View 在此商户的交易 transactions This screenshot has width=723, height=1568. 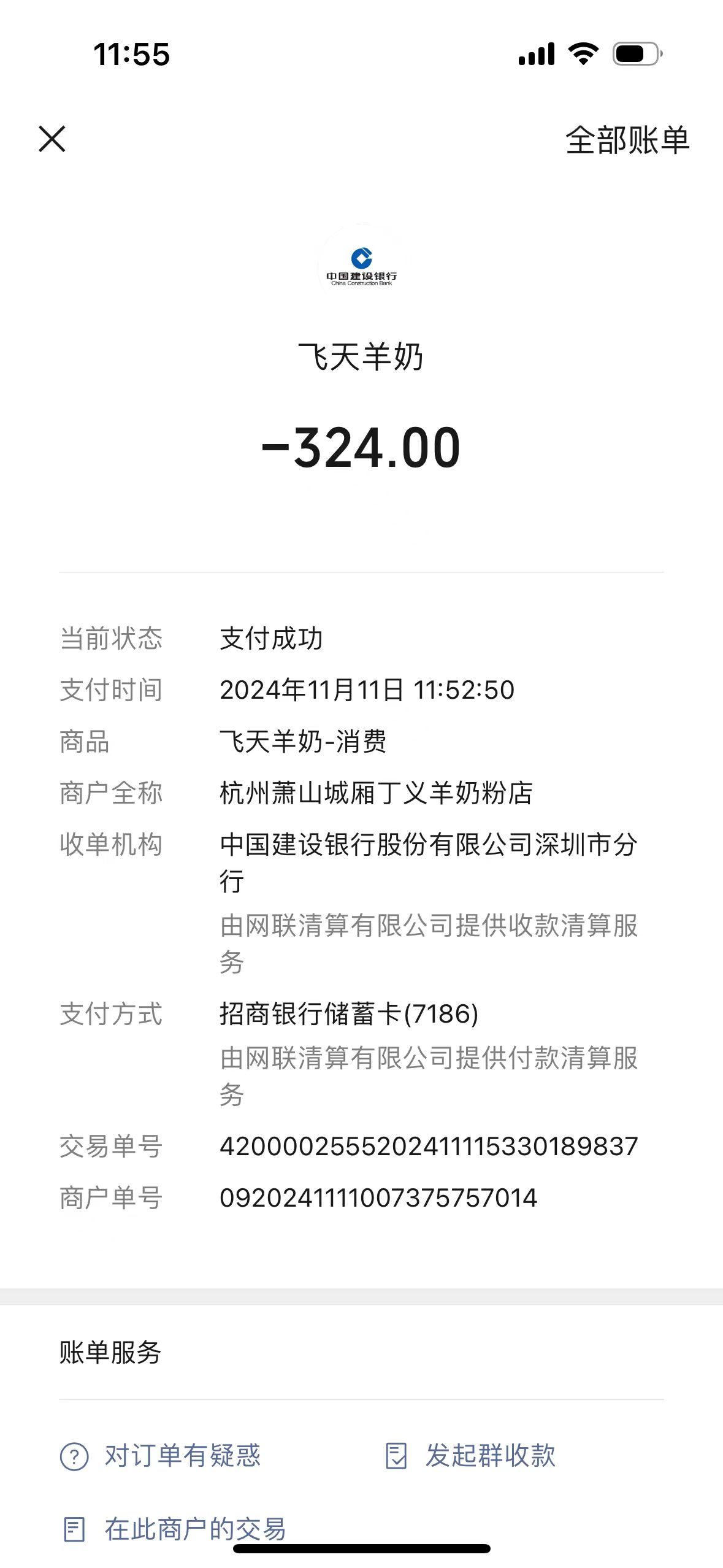pos(175,1529)
